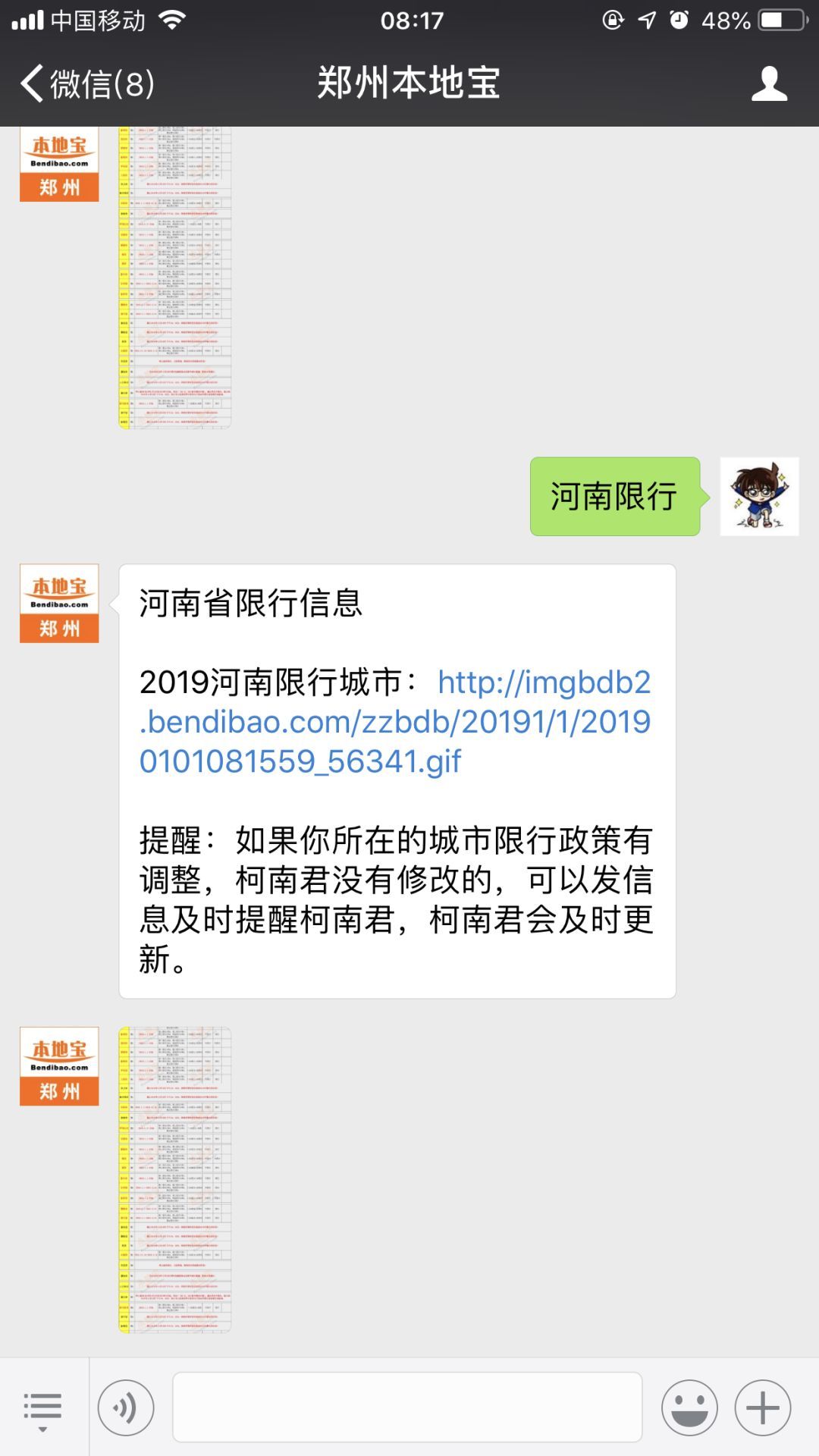819x1456 pixels.
Task: Open the emoji sticker panel
Action: pyautogui.click(x=689, y=1408)
